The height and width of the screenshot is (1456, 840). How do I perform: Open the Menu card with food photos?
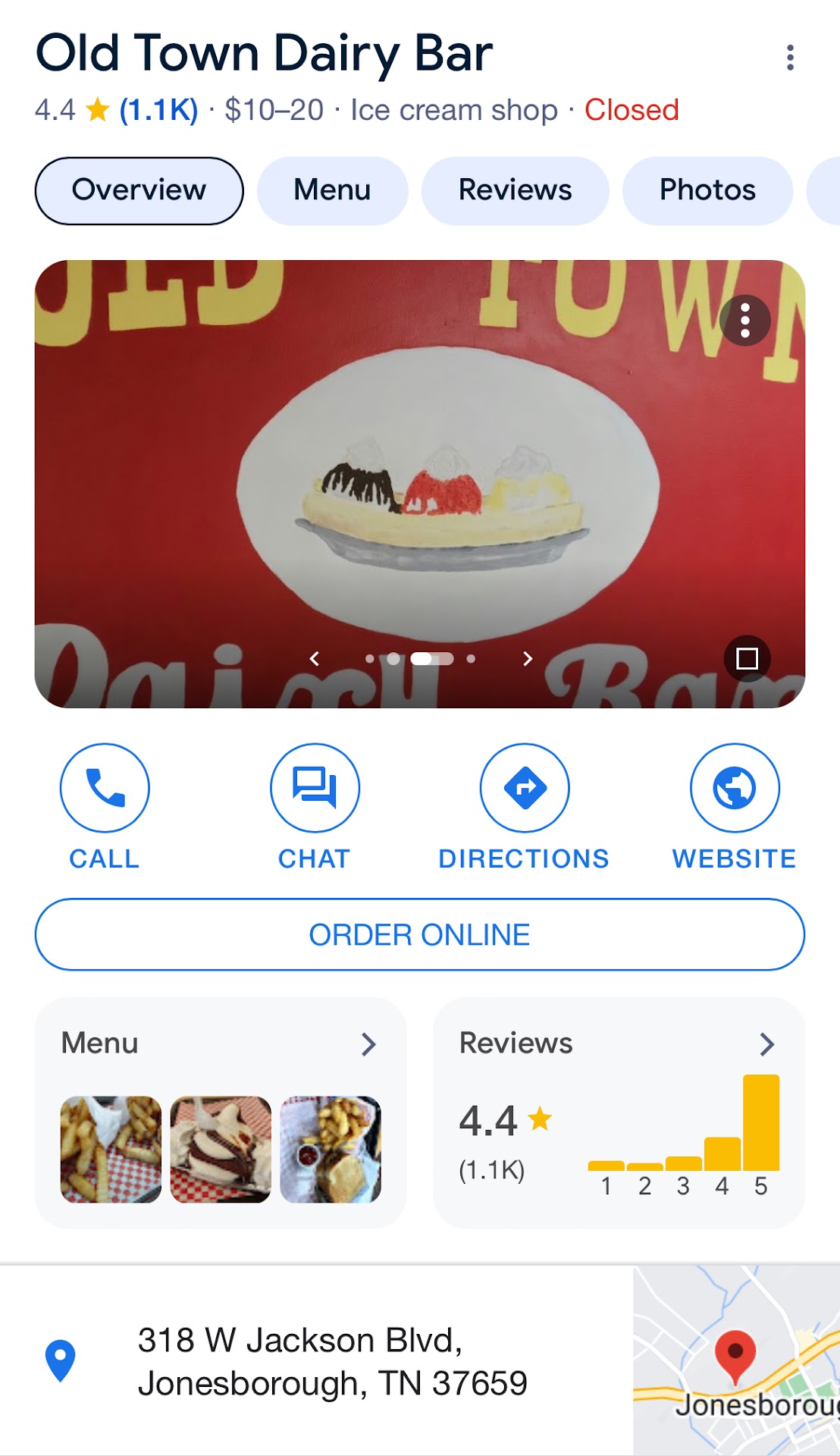[x=221, y=1112]
